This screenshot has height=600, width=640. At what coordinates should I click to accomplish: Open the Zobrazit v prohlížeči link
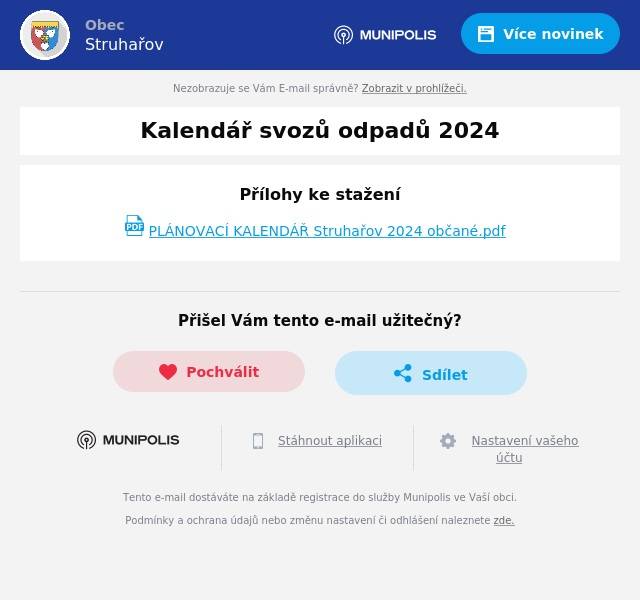pyautogui.click(x=413, y=89)
